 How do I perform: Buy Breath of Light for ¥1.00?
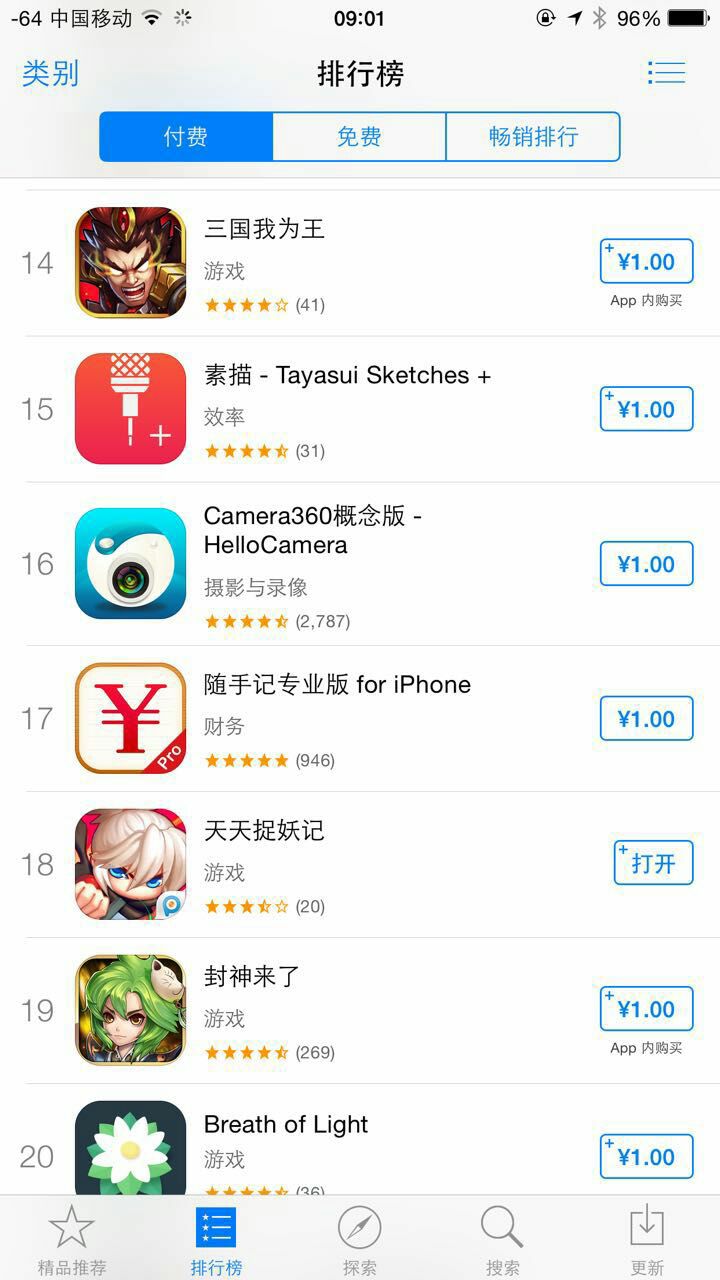[646, 1157]
